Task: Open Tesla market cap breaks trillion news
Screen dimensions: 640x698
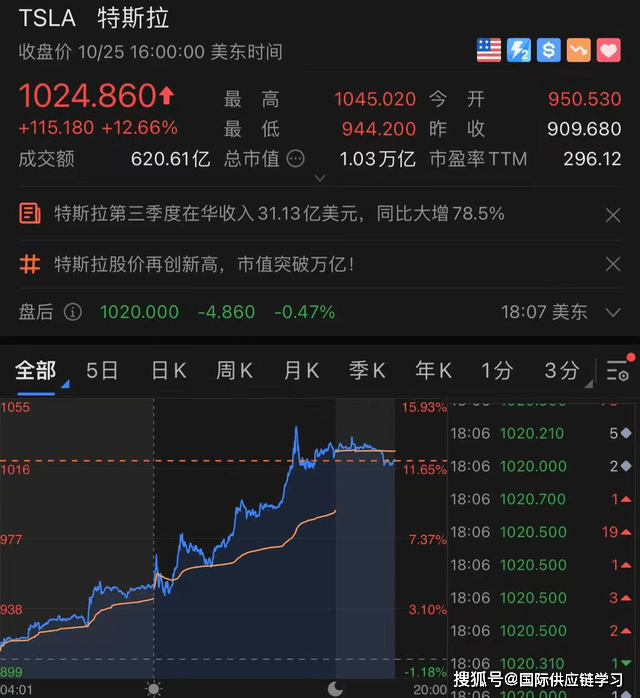Action: point(204,264)
